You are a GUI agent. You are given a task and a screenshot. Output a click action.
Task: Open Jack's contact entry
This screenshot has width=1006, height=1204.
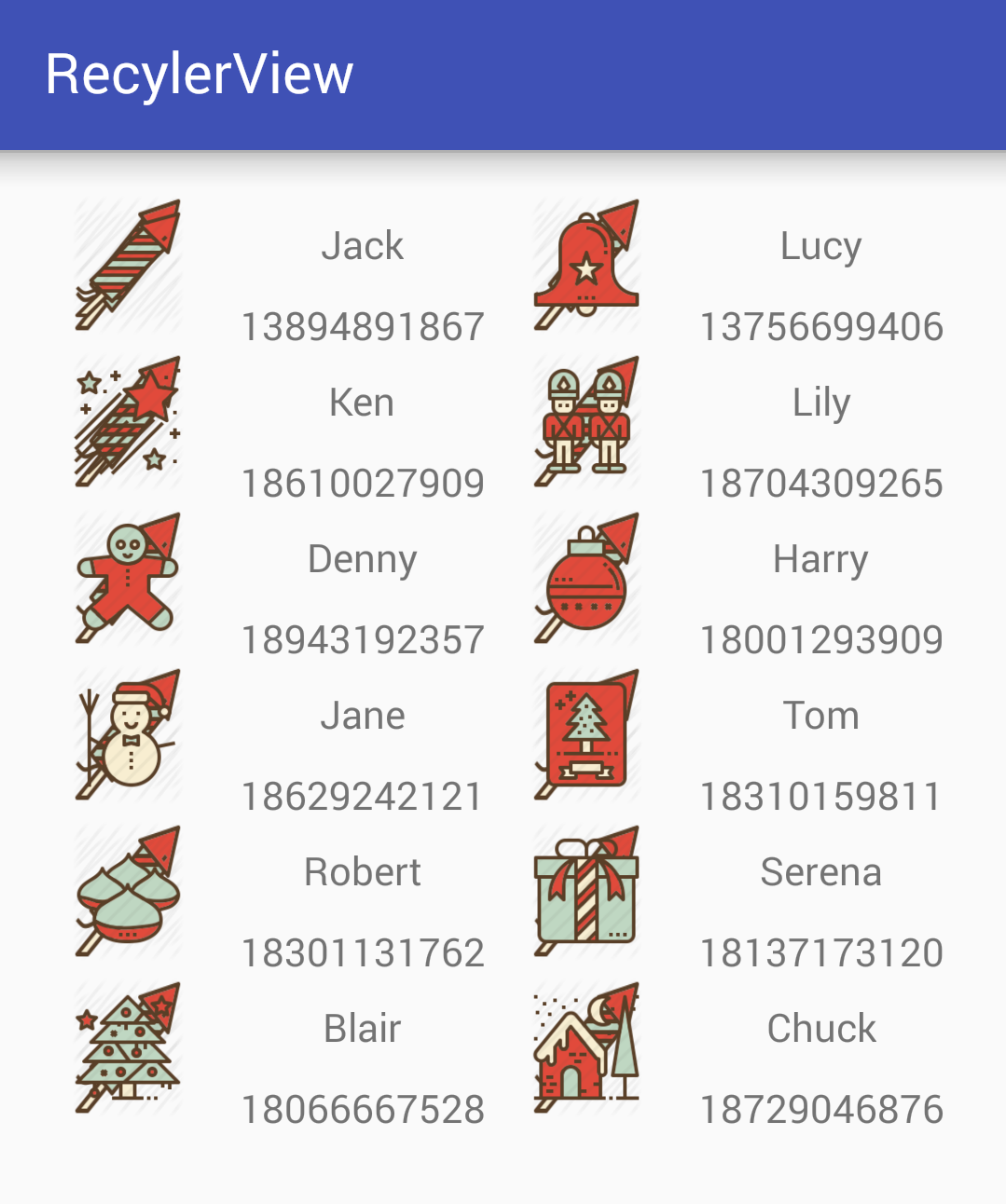point(362,246)
